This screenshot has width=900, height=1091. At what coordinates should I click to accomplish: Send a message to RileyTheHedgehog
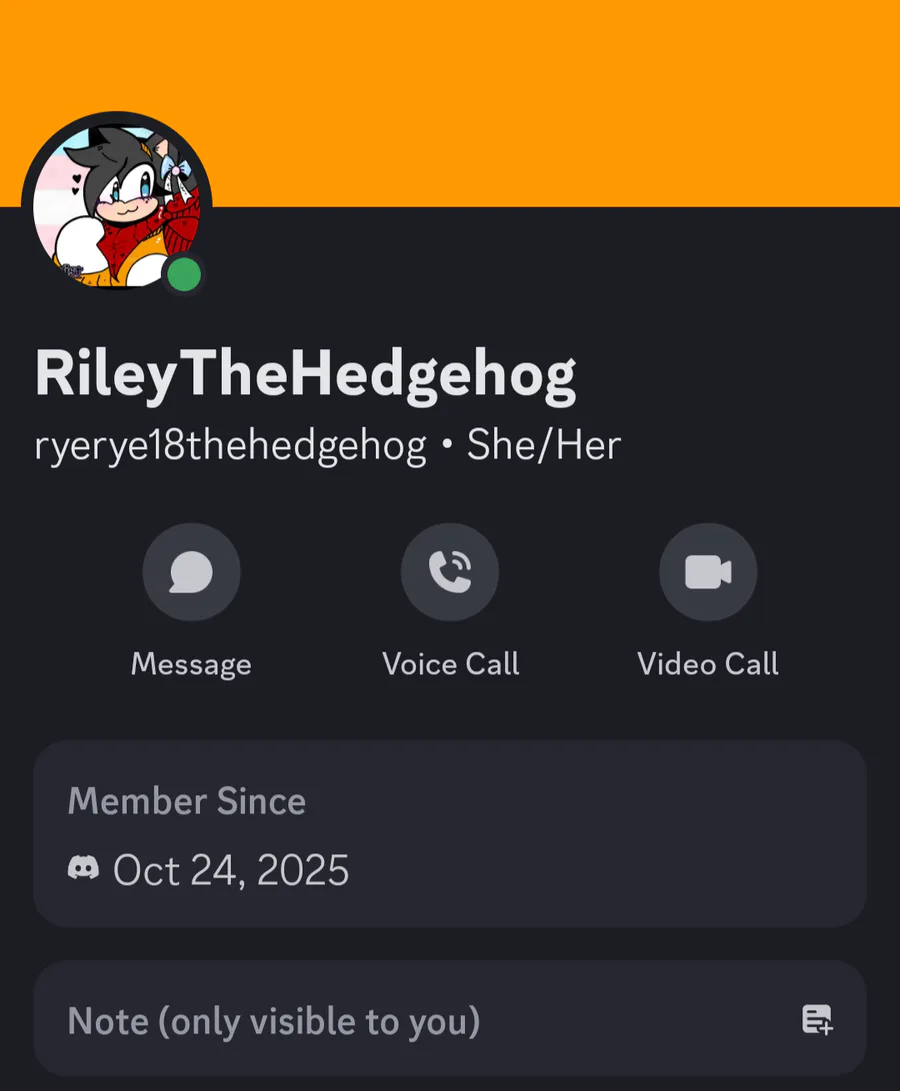coord(191,573)
